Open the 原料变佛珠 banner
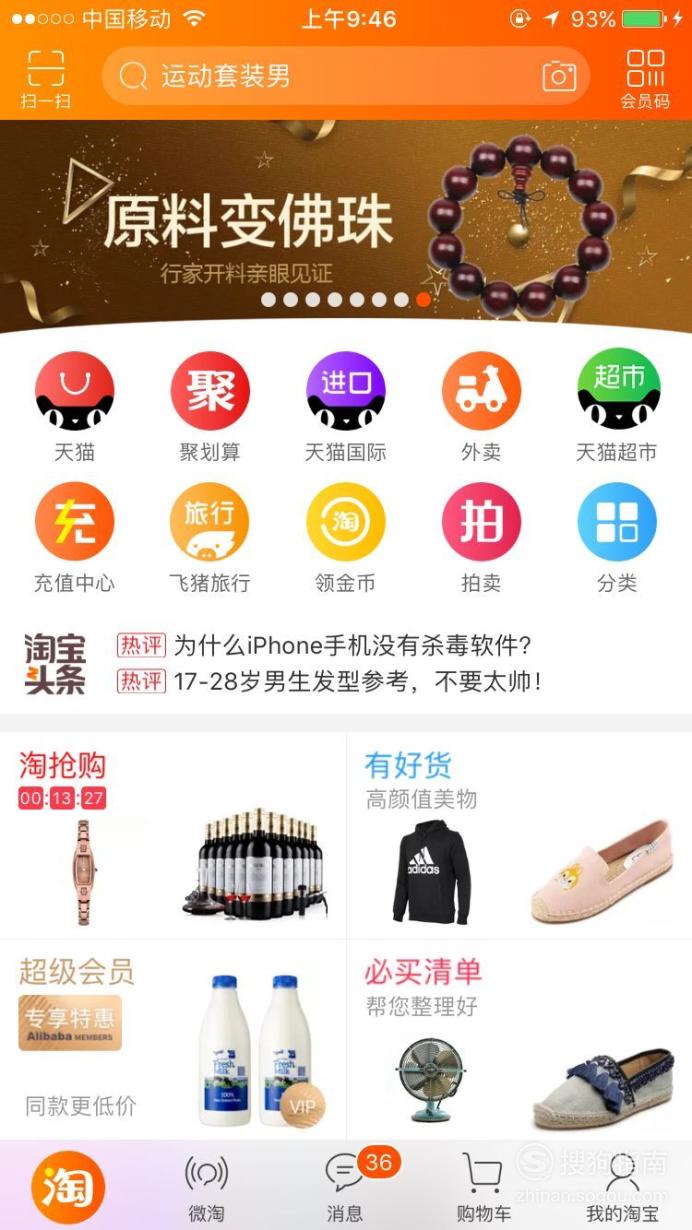 coord(346,226)
